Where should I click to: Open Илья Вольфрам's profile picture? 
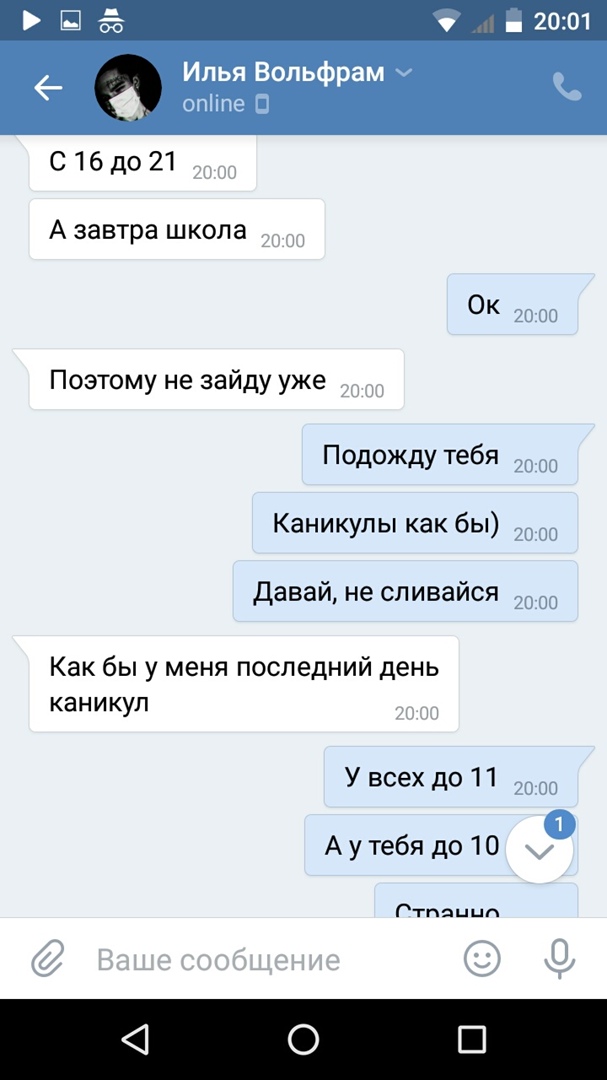128,88
